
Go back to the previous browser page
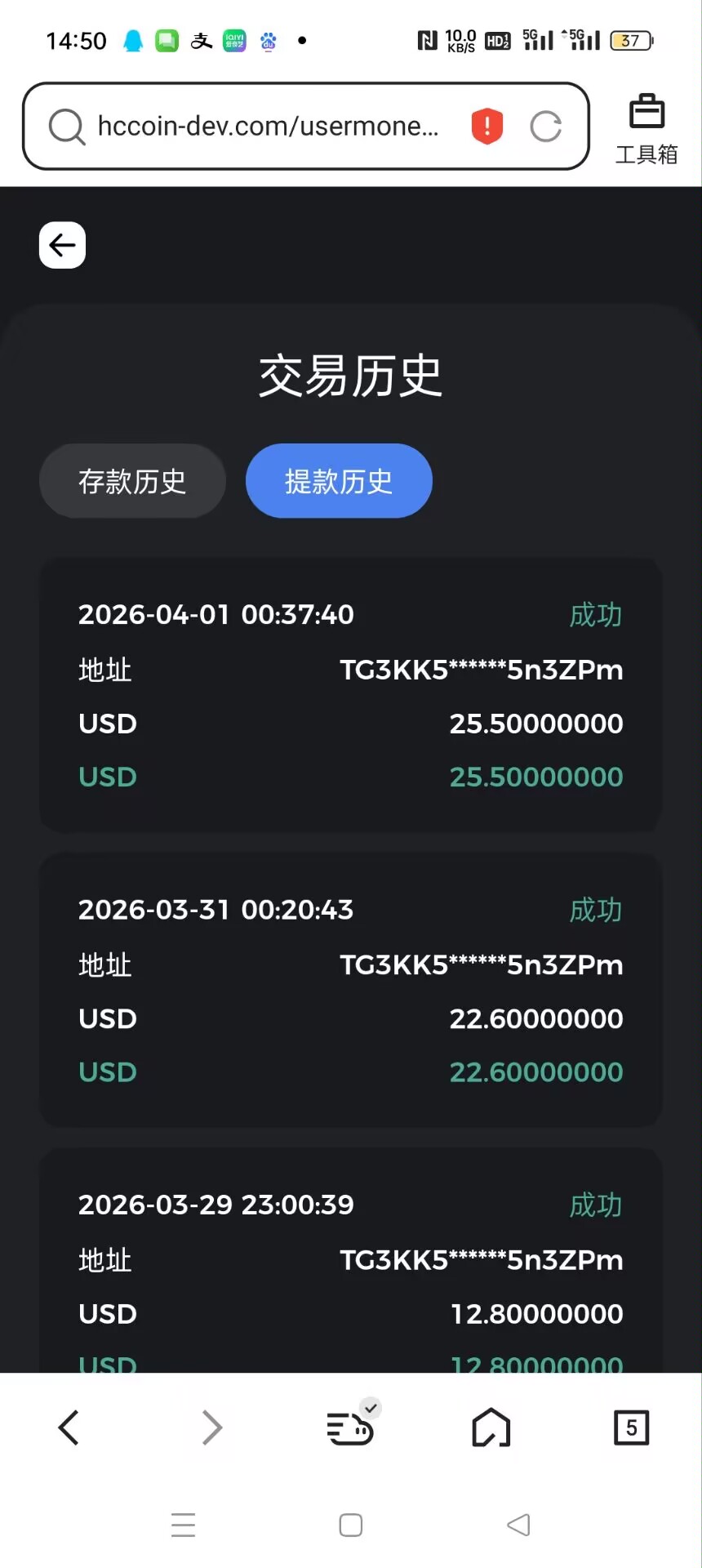69,1428
